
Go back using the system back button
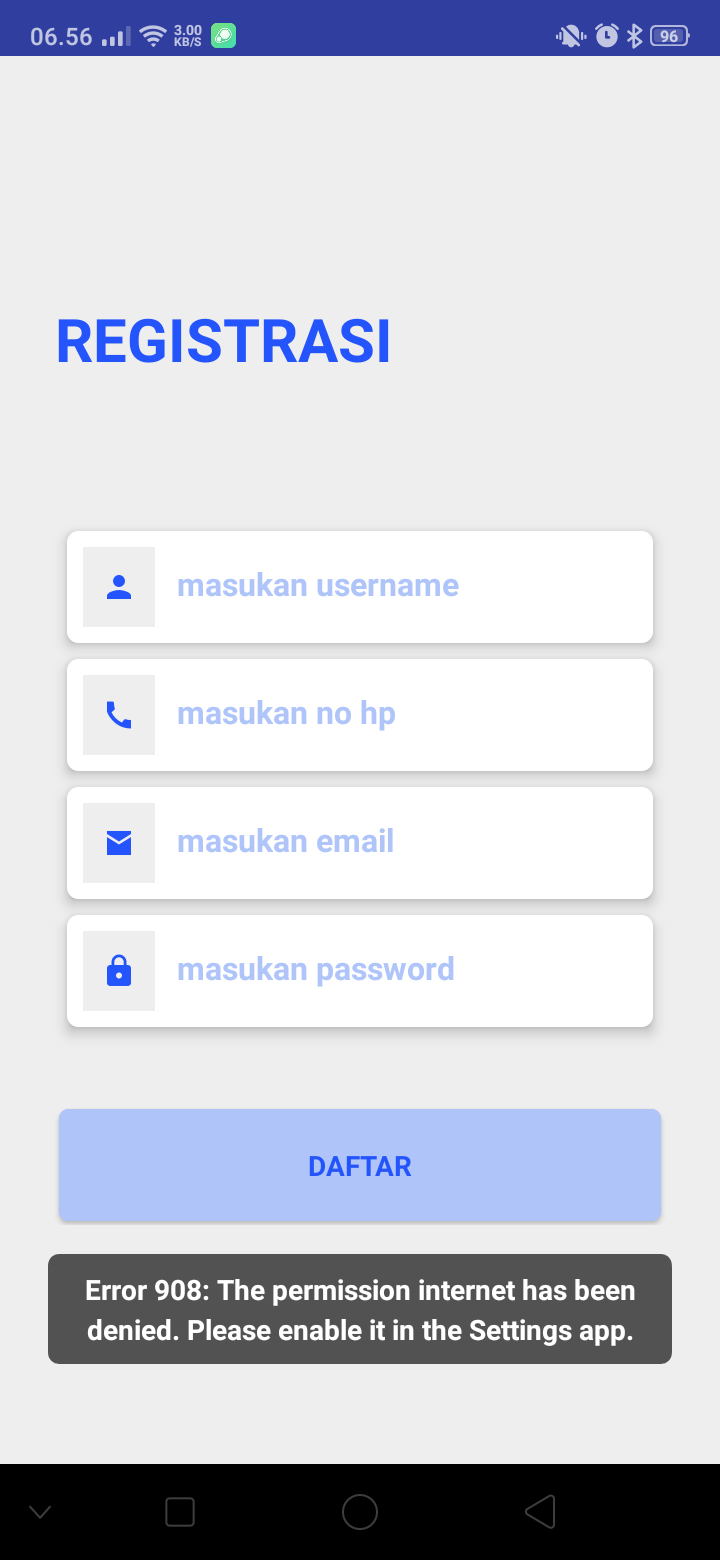click(x=540, y=1511)
